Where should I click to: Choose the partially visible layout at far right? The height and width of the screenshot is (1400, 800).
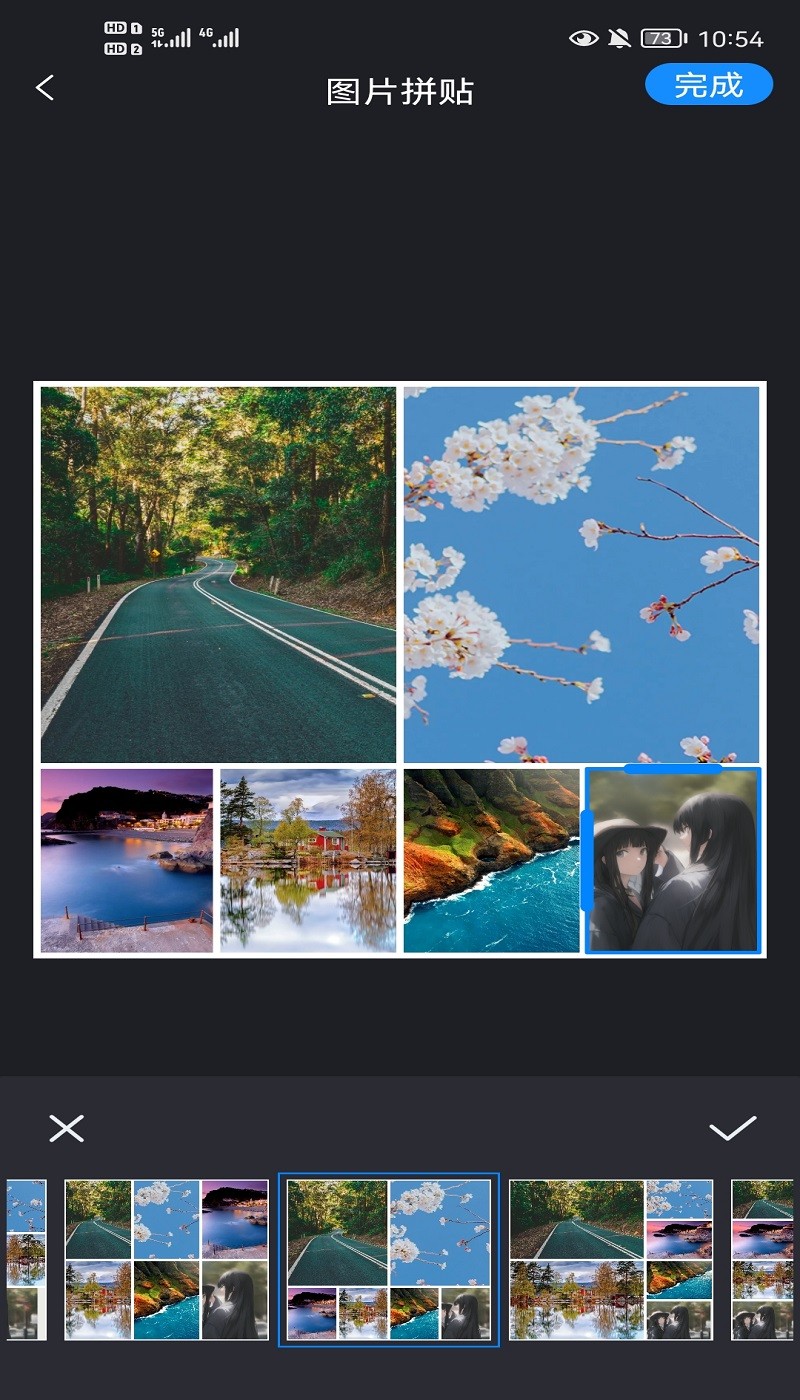pyautogui.click(x=764, y=1259)
